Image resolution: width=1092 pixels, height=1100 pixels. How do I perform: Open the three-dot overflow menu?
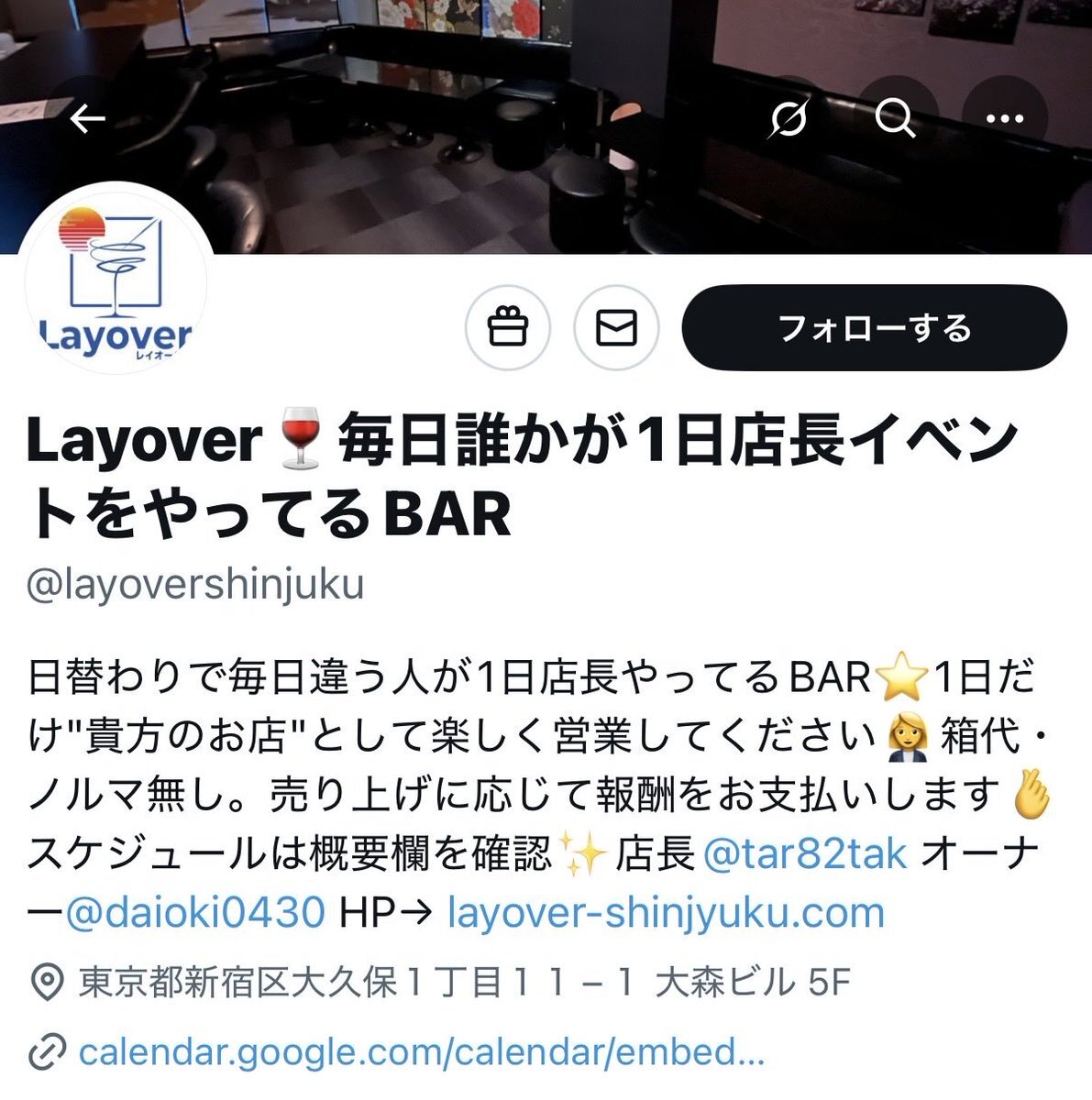pos(1004,118)
